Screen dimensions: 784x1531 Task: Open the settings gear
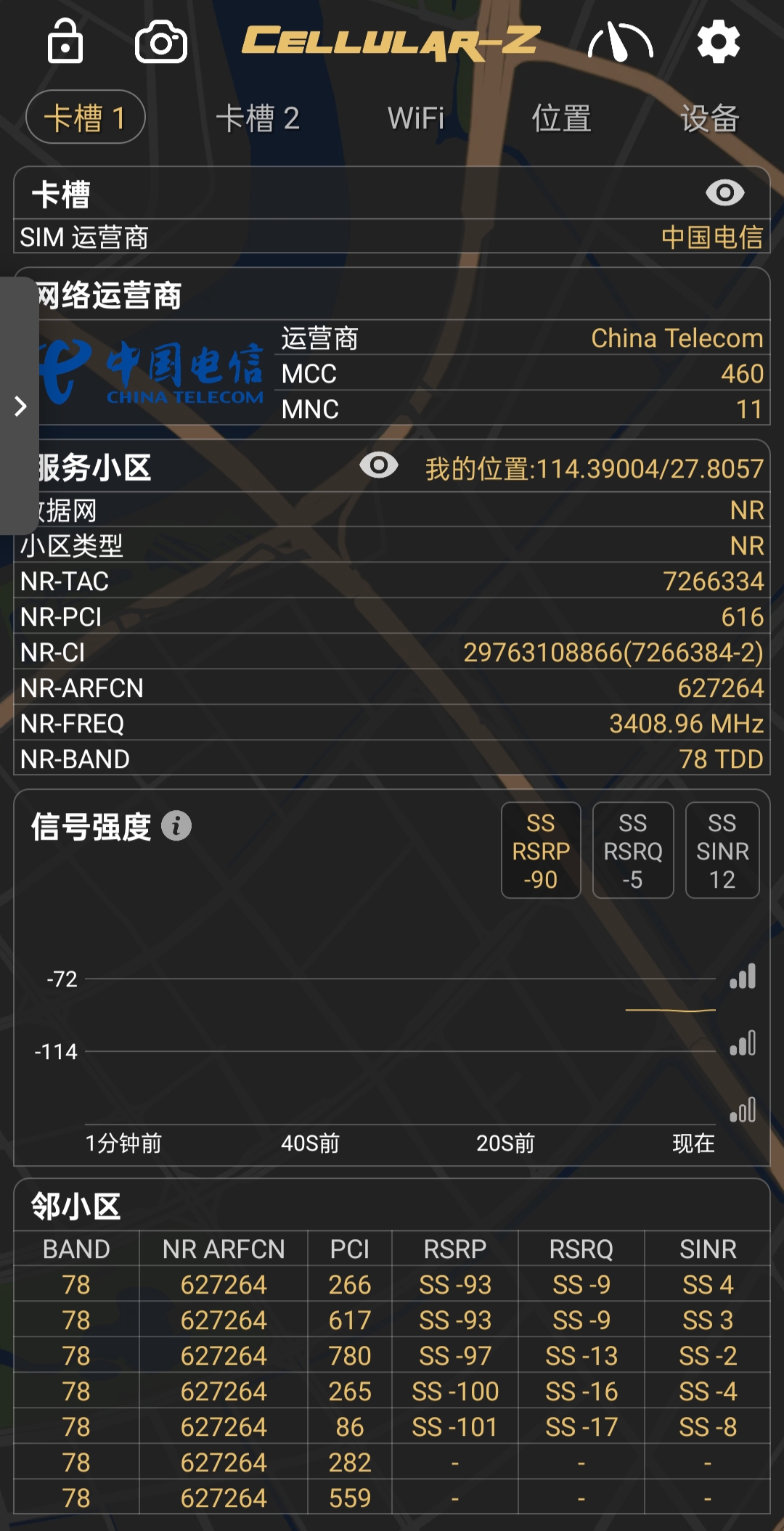pyautogui.click(x=719, y=42)
